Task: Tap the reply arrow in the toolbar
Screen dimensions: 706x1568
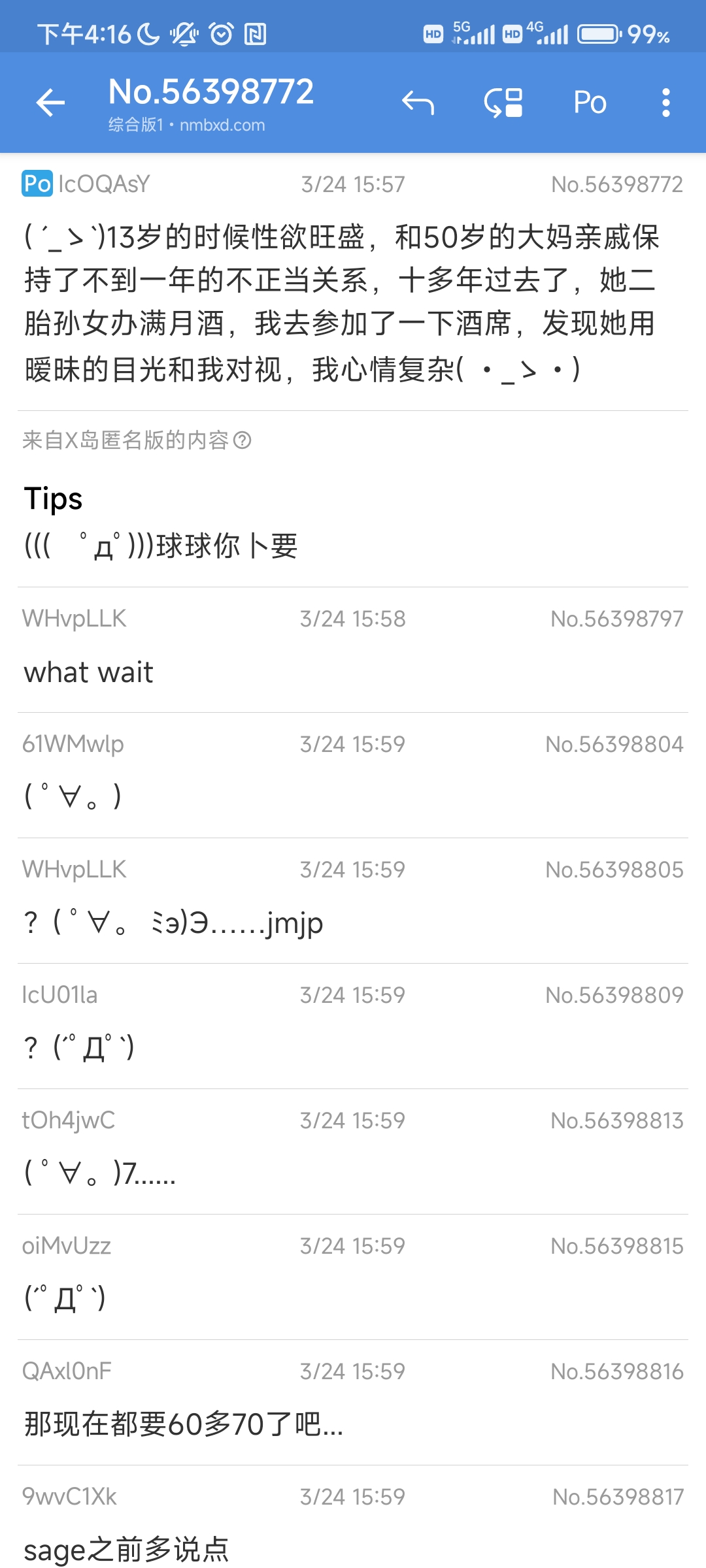Action: (418, 103)
